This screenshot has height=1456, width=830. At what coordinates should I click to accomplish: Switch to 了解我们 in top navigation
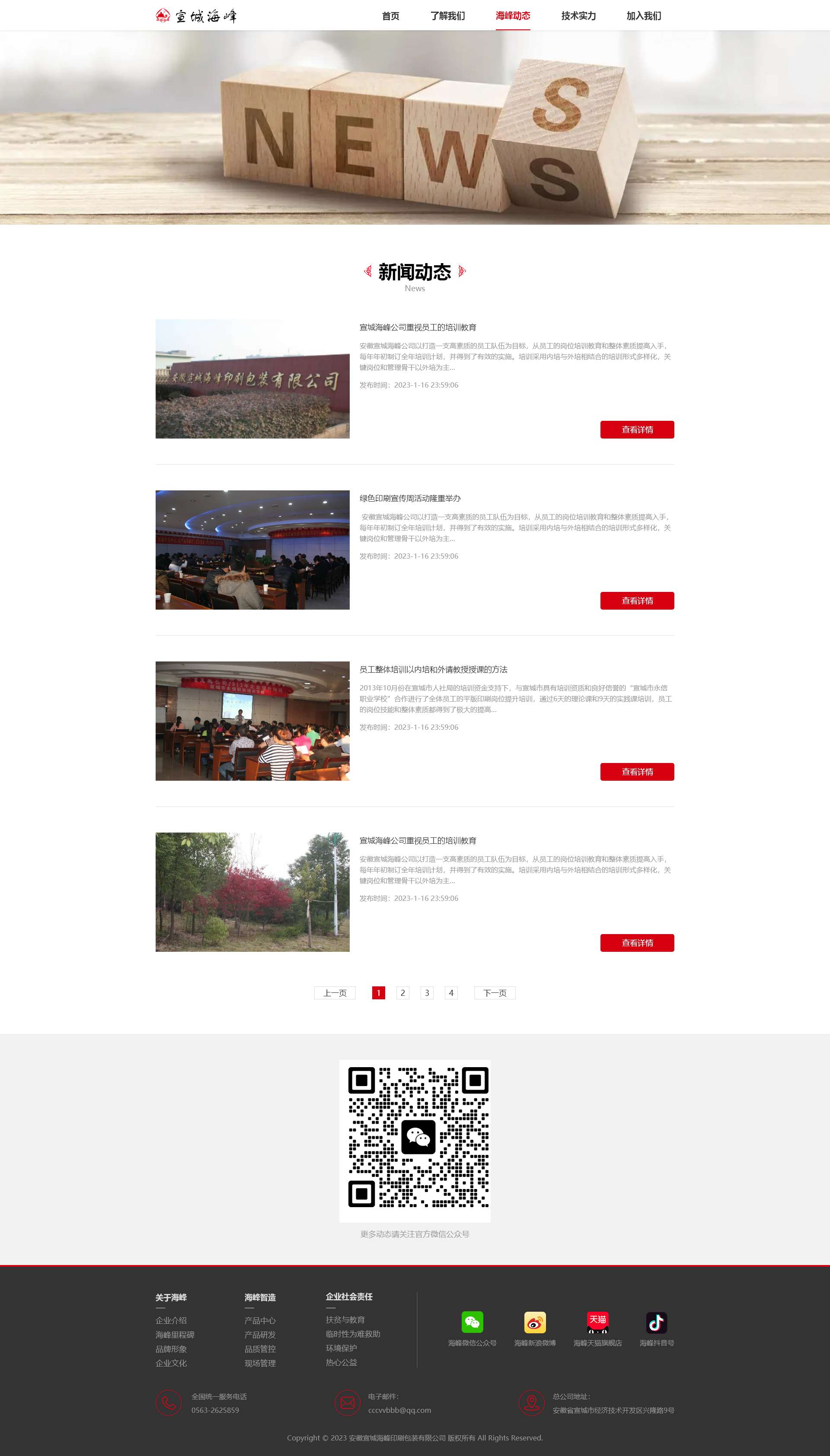[x=447, y=16]
